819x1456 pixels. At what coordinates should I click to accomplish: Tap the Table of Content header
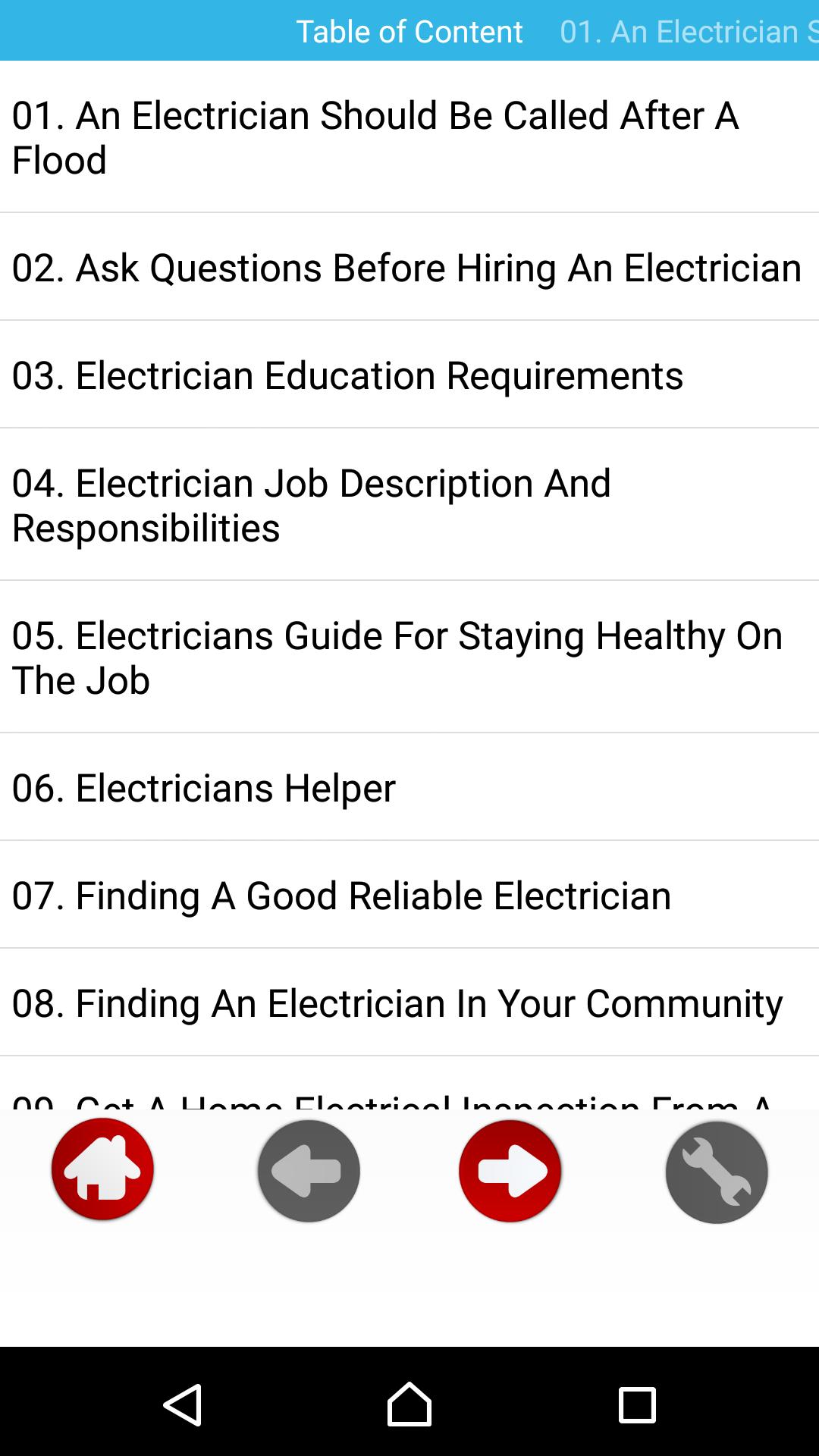(409, 32)
